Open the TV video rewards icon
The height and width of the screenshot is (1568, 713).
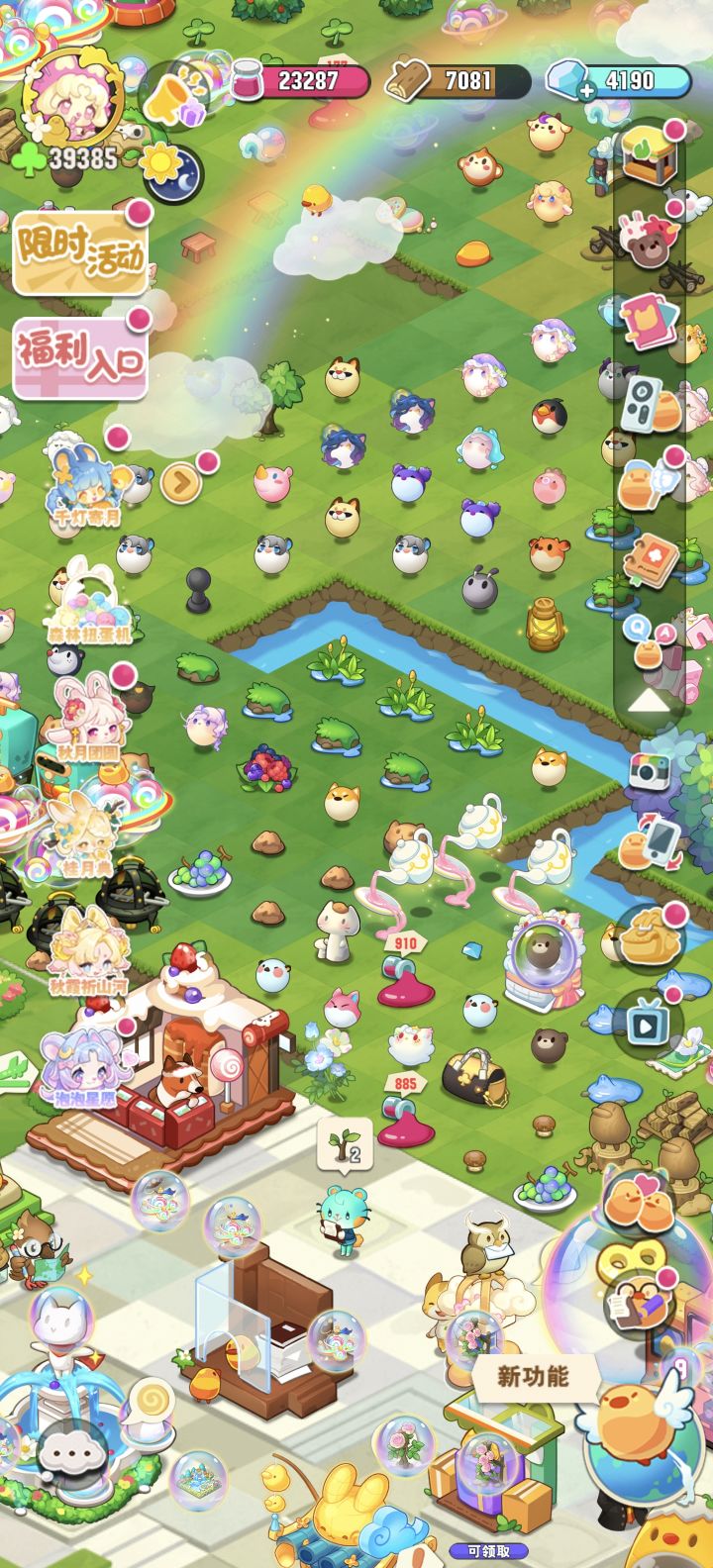[x=647, y=1024]
